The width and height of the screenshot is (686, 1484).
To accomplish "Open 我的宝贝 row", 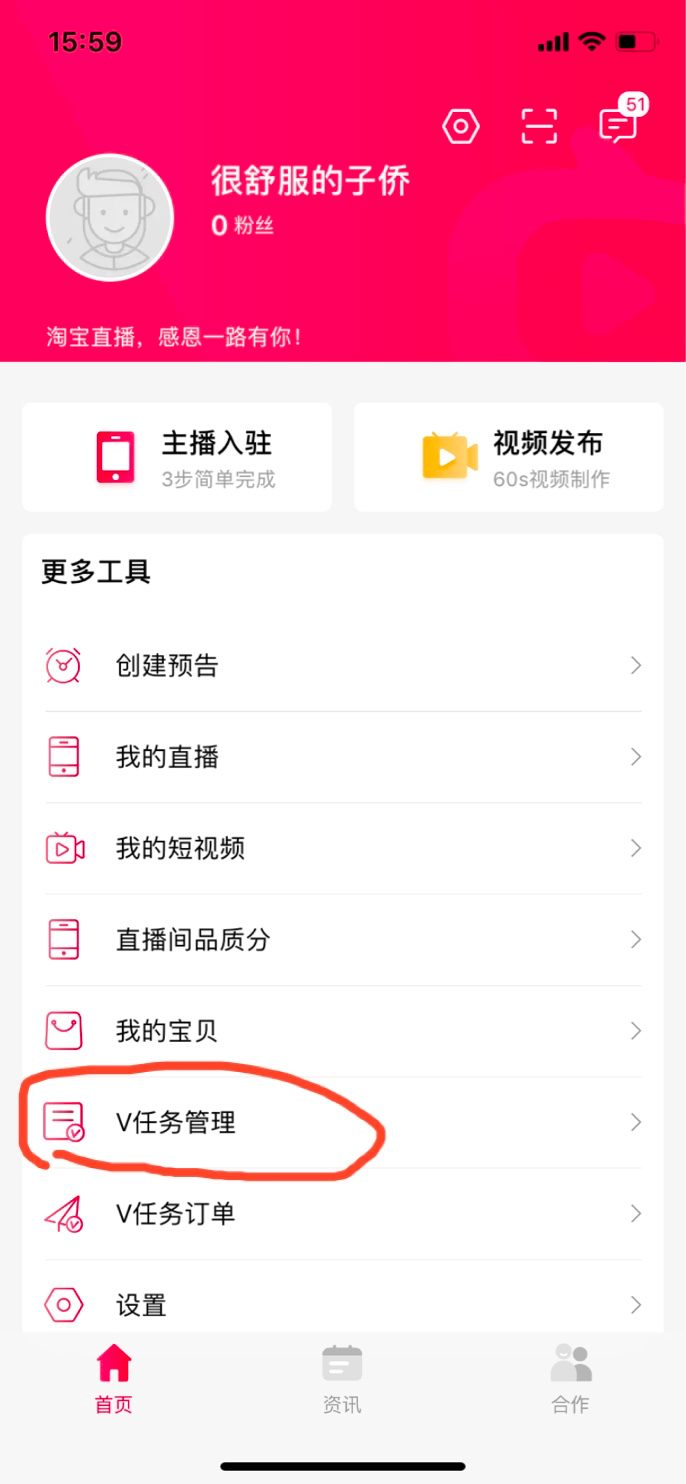I will tap(343, 1031).
